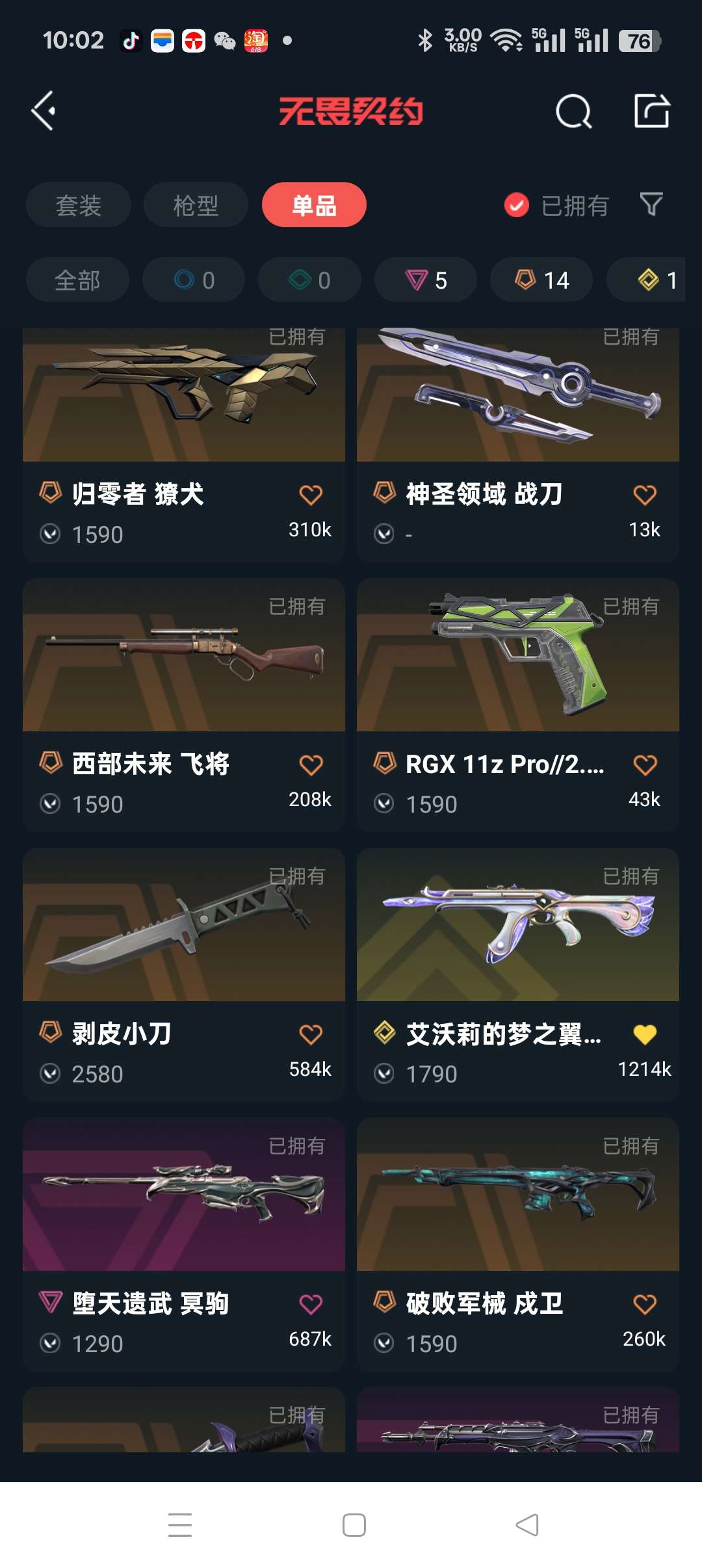Viewport: 702px width, 1568px height.
Task: Filter by the rarity chip showing 5
Action: tap(426, 280)
